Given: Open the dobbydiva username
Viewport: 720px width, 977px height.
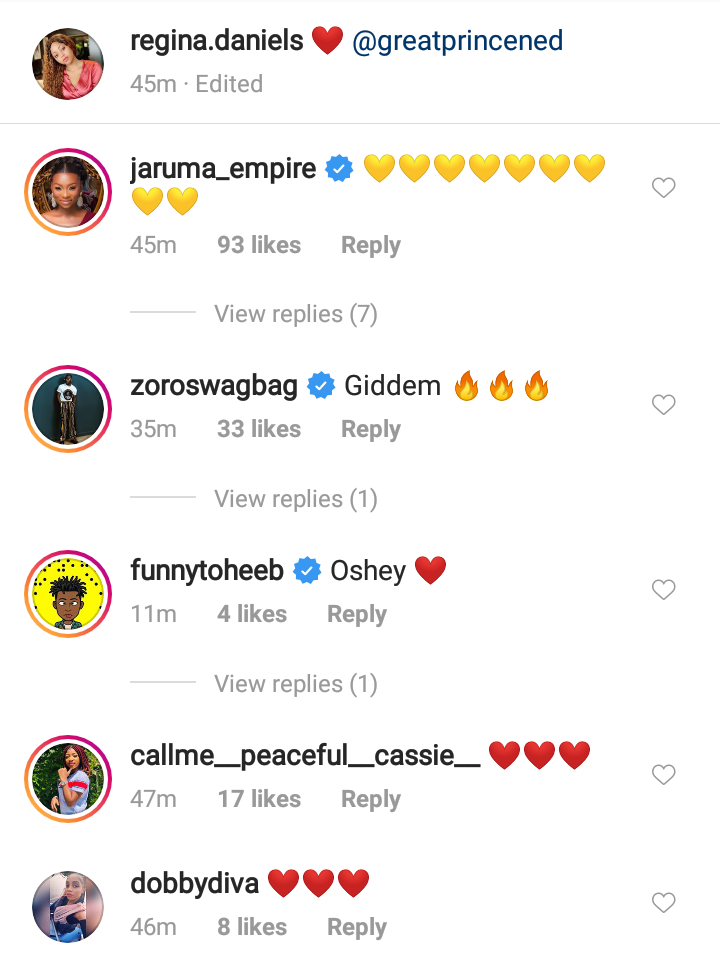Looking at the screenshot, I should pos(194,883).
